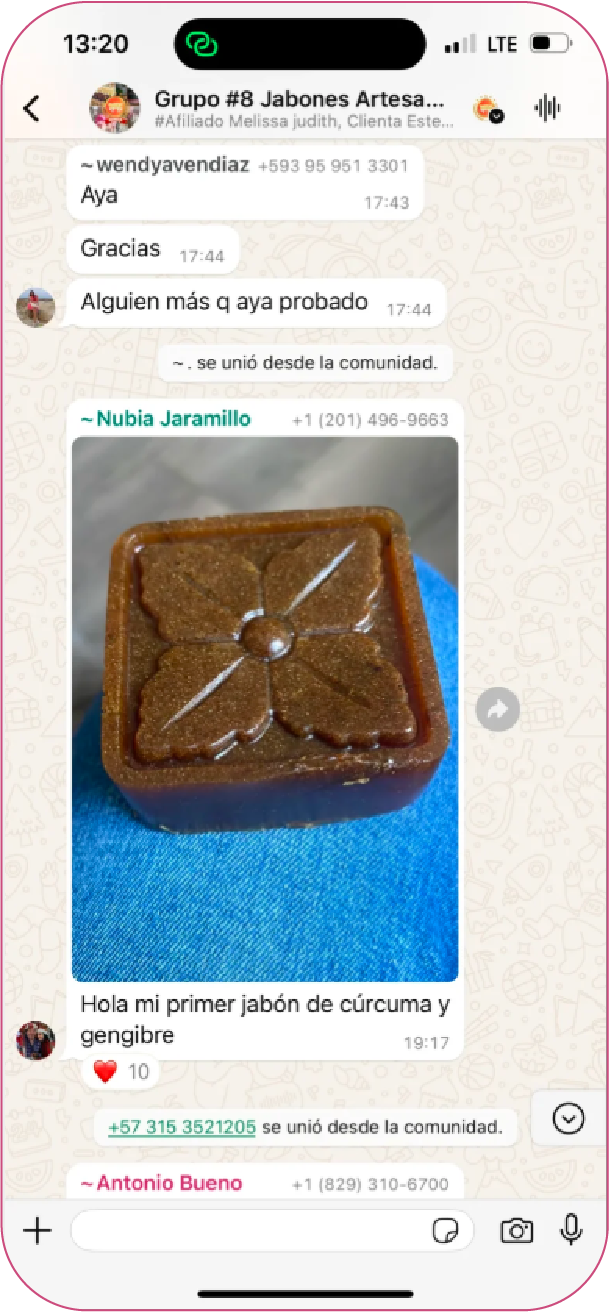
Task: Open the camera to take a photo
Action: point(516,1230)
